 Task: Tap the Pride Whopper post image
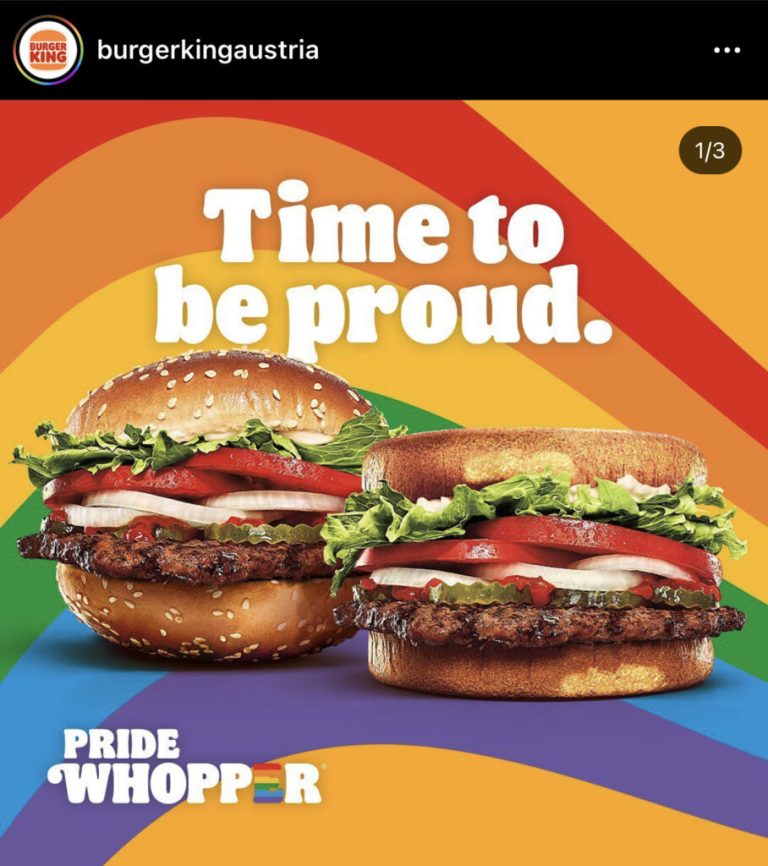tap(384, 480)
